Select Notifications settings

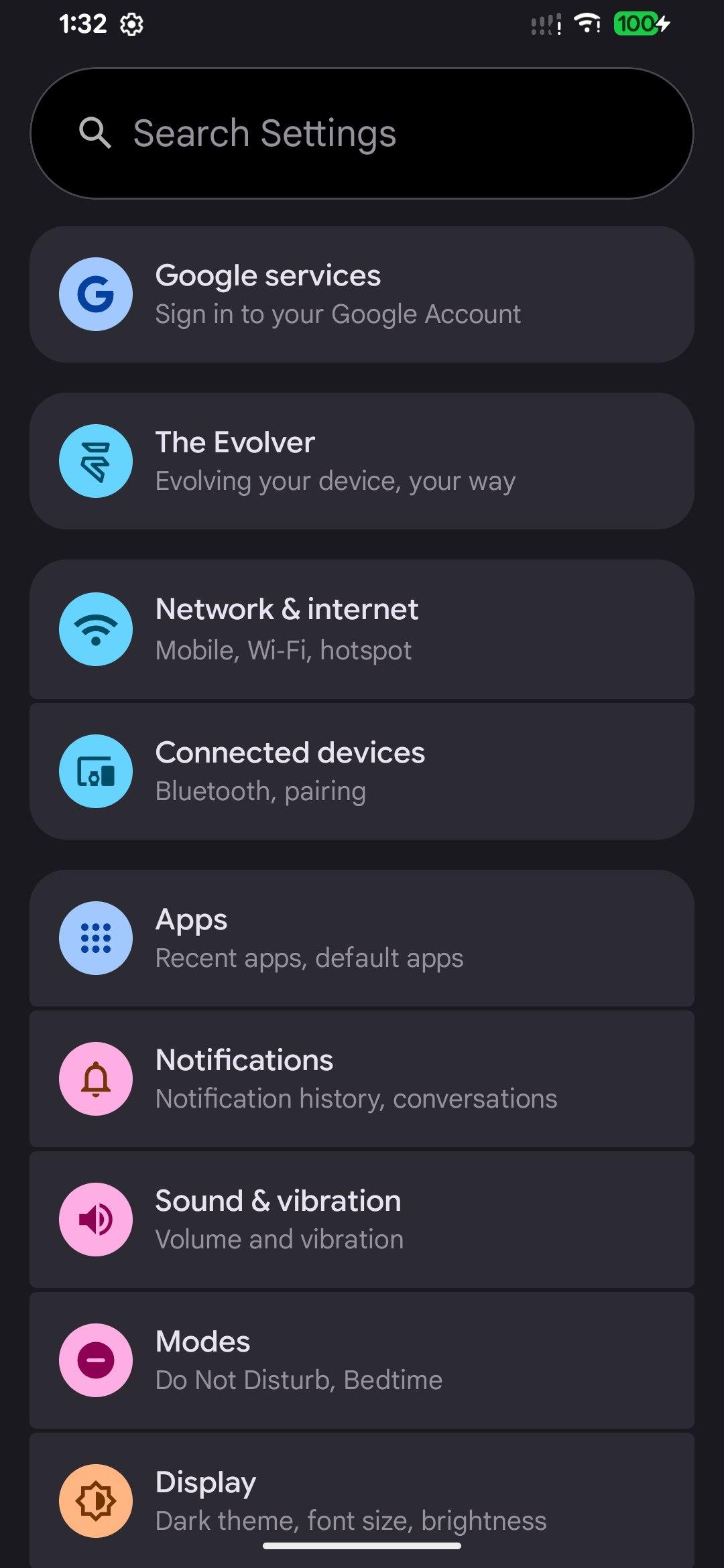pos(362,1079)
